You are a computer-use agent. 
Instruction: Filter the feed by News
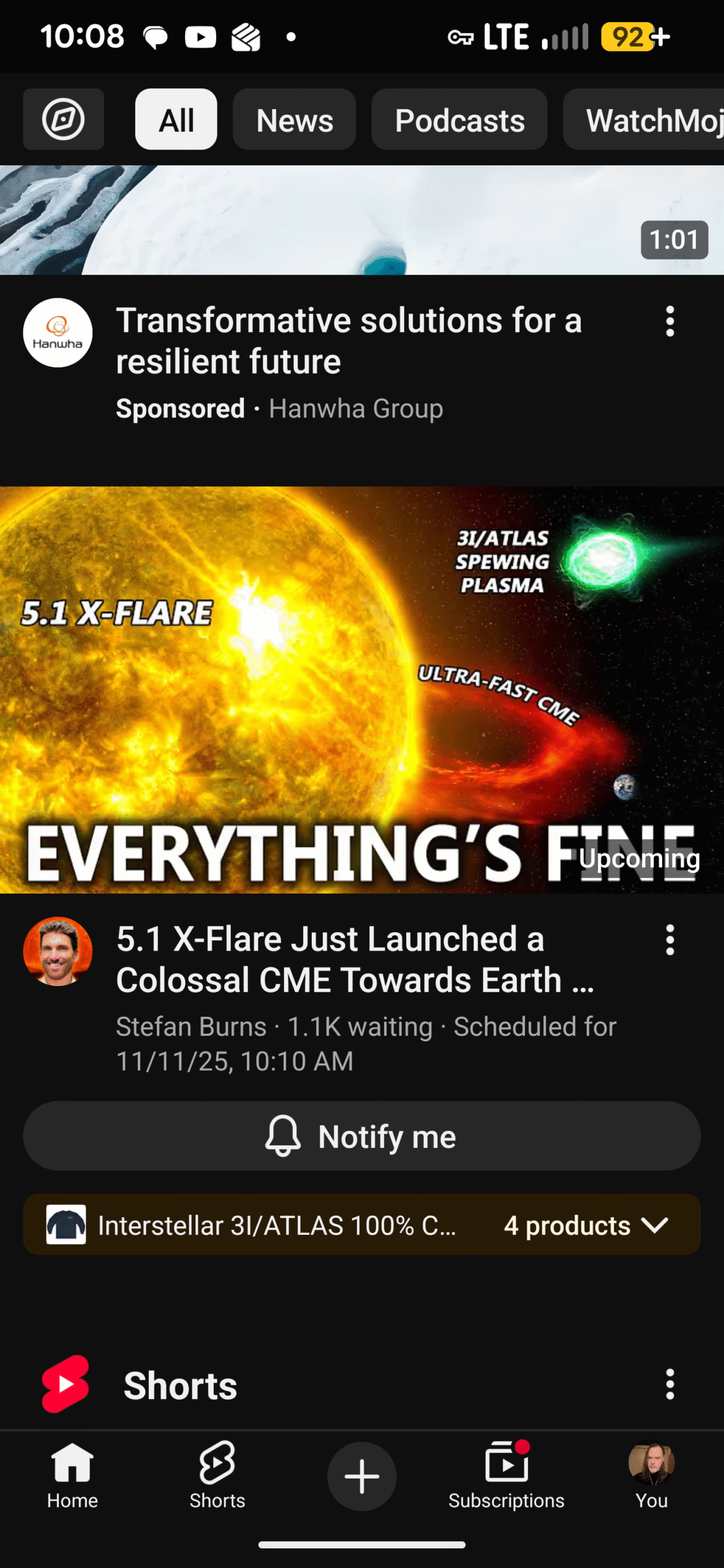coord(294,119)
